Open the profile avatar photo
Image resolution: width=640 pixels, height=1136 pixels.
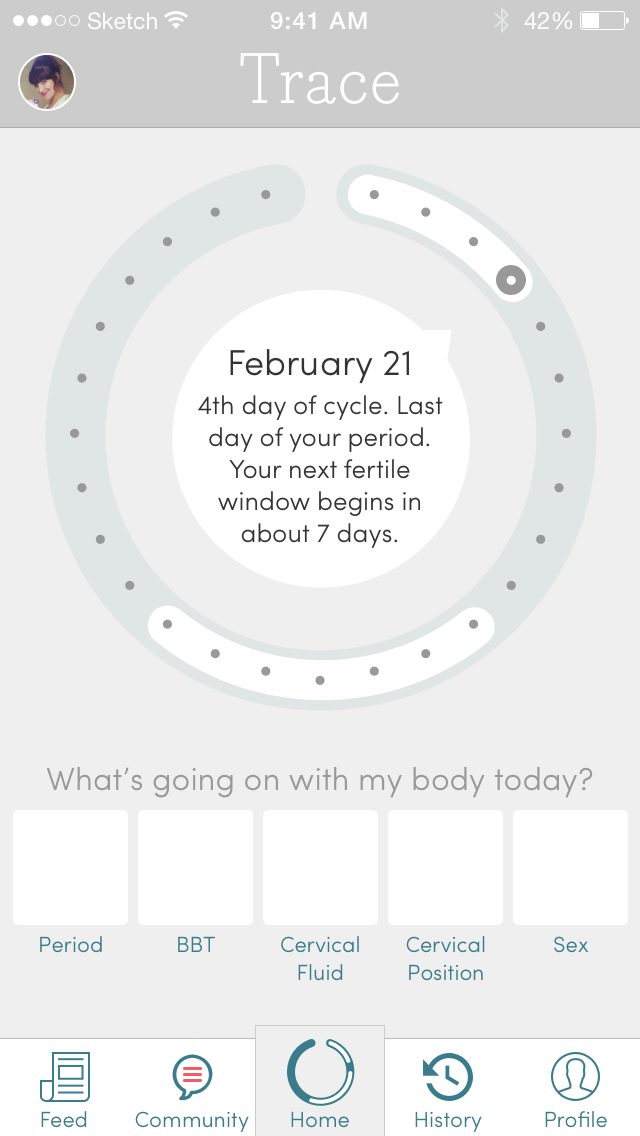pyautogui.click(x=47, y=82)
